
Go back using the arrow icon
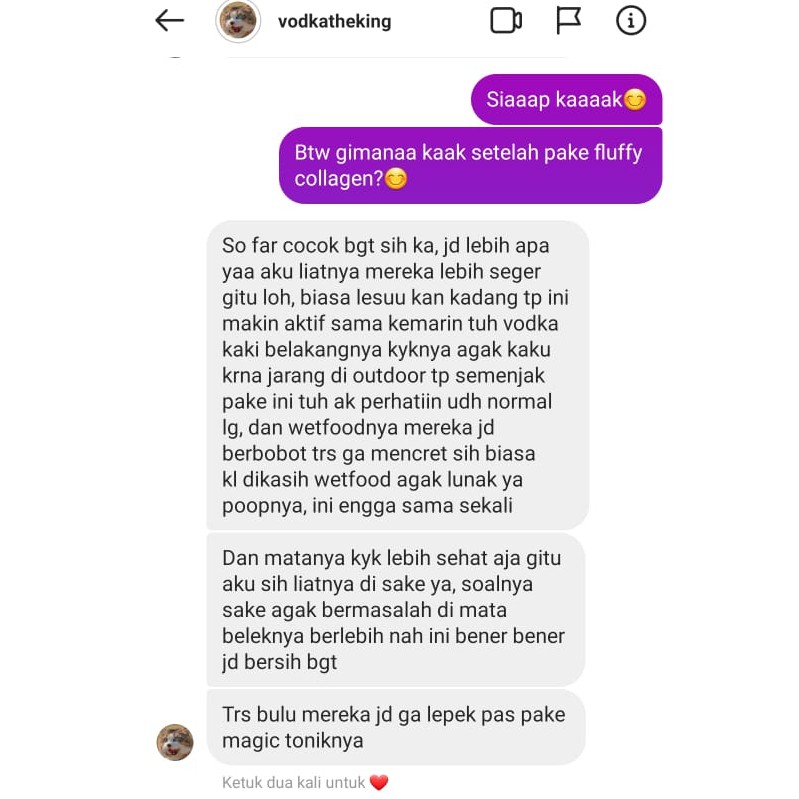(170, 21)
